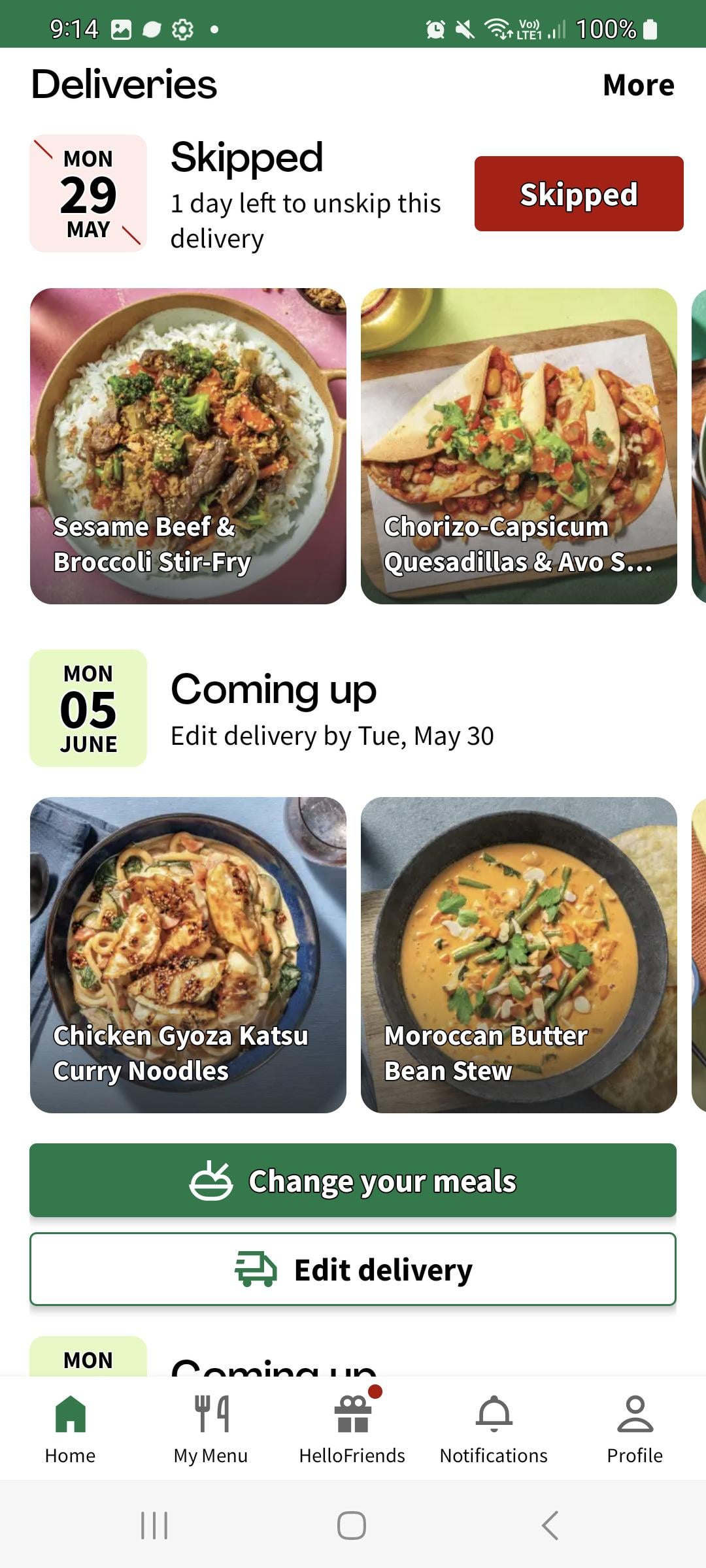
Task: Open the Sesame Beef & Broccoli Stir-Fry card
Action: tap(188, 446)
